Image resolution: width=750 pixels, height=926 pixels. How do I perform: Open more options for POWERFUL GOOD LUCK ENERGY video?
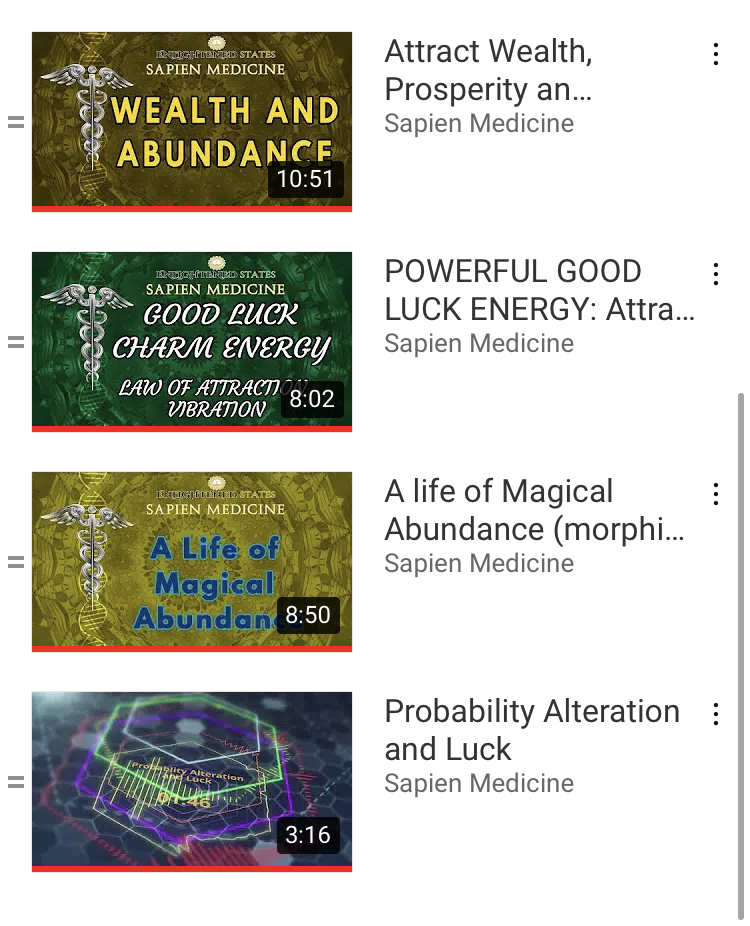(x=716, y=274)
